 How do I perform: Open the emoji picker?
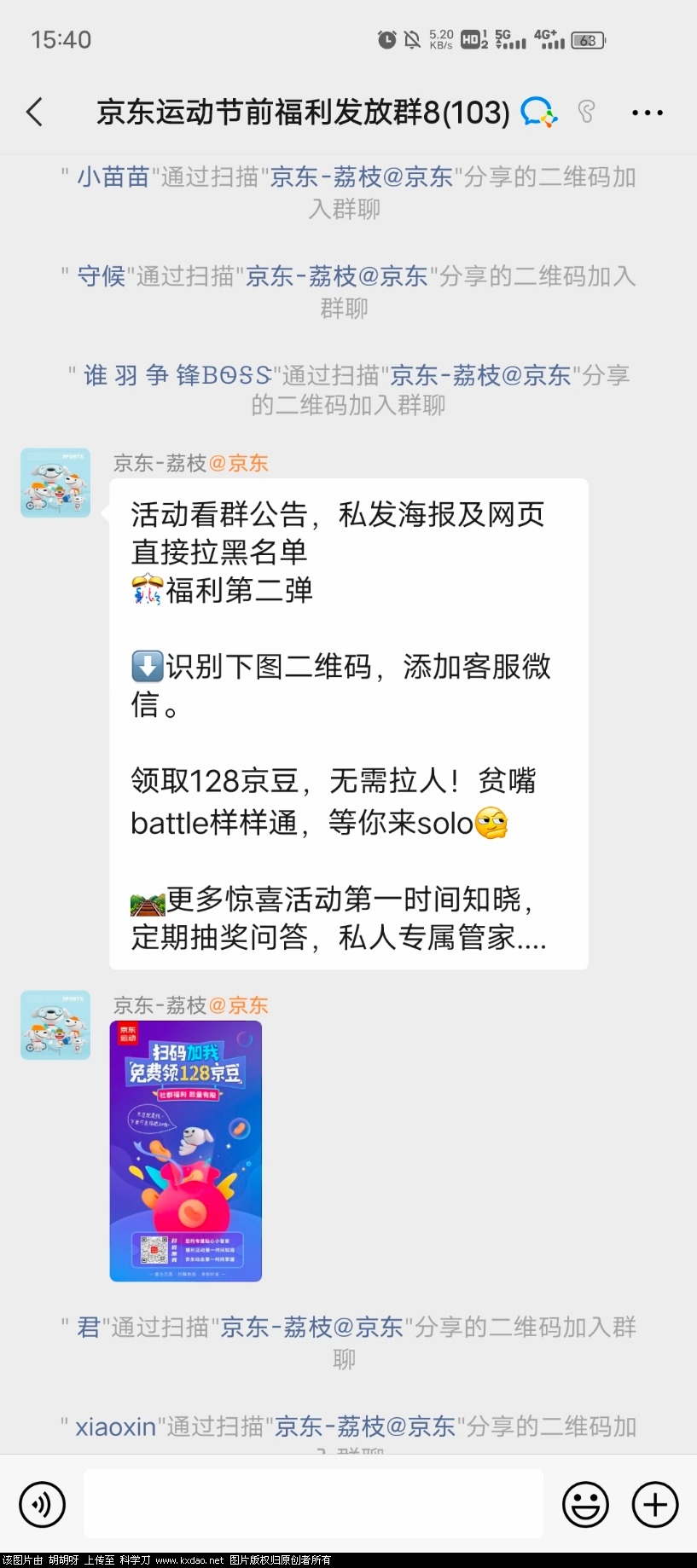pyautogui.click(x=585, y=1504)
